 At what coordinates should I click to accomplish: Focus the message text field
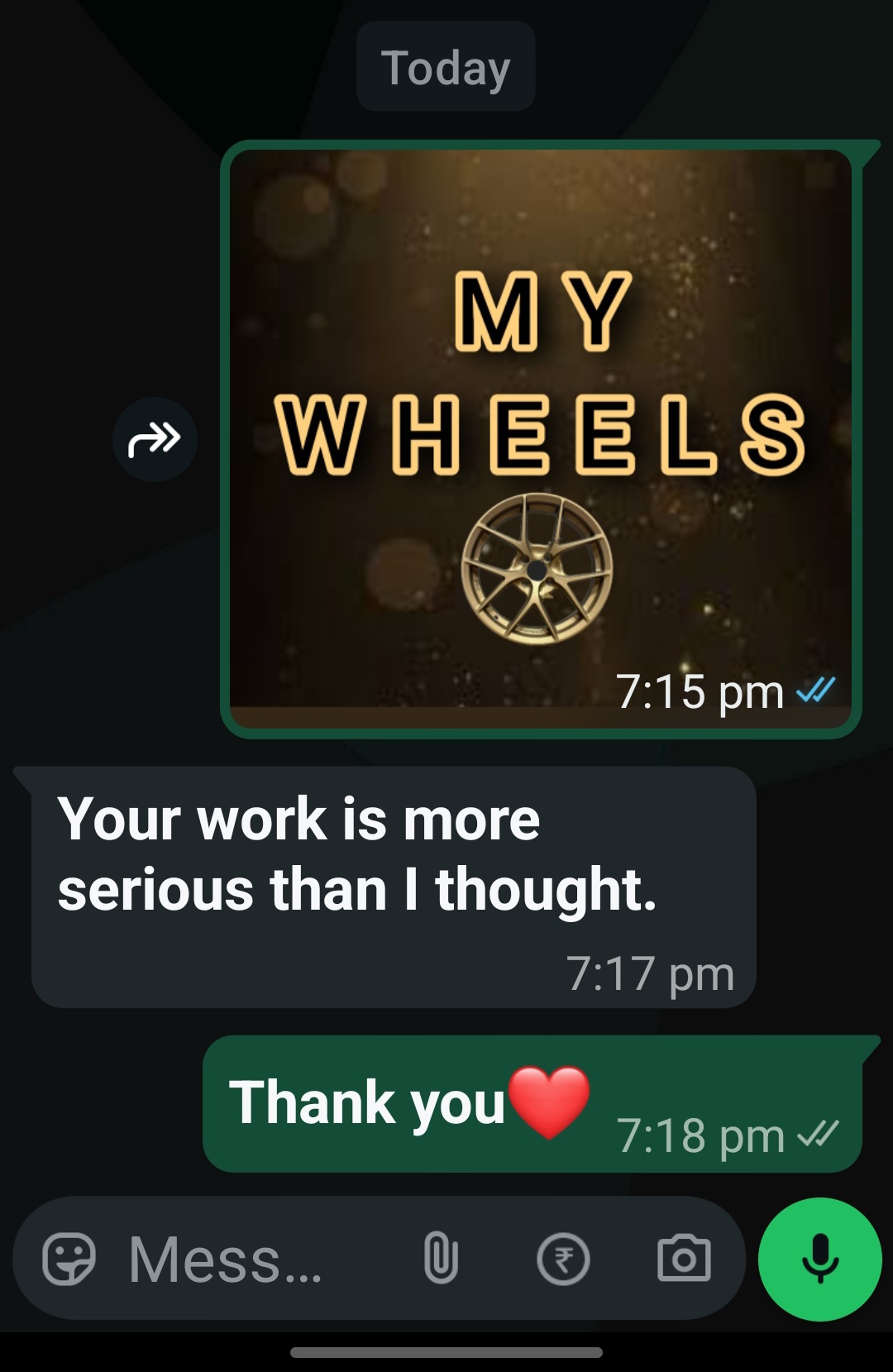(248, 1259)
